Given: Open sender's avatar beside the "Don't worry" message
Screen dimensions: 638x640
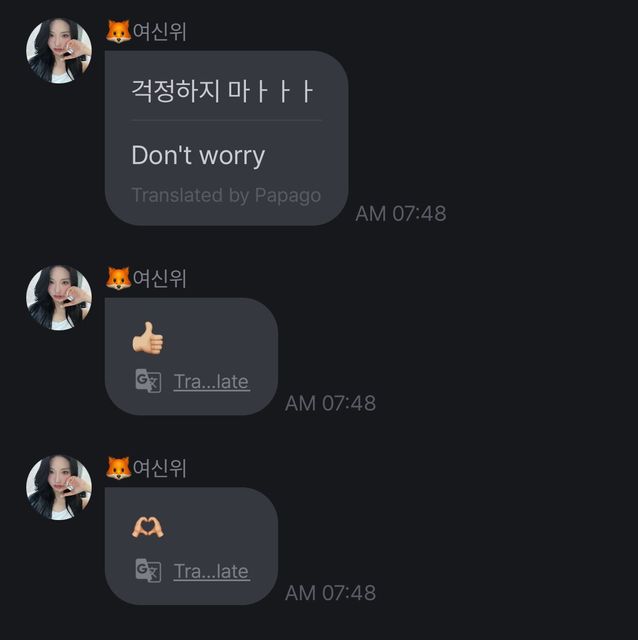Looking at the screenshot, I should tap(59, 51).
